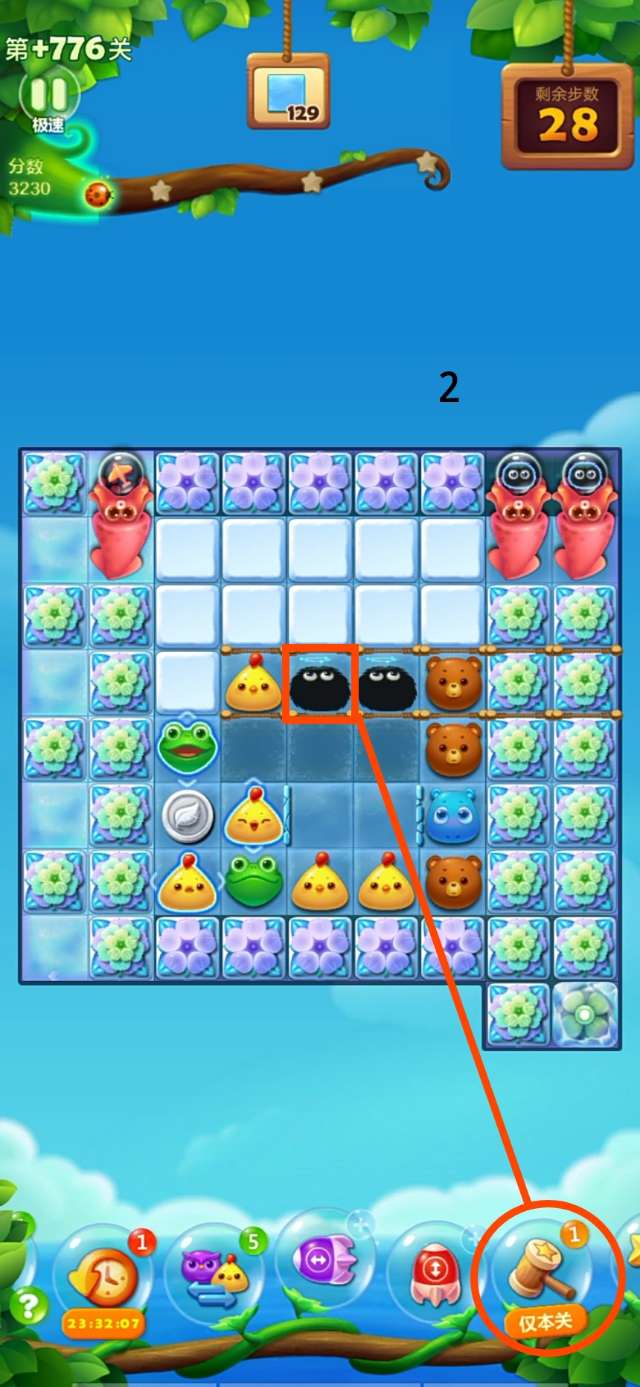Tap the highlighted black fur ball tile
The width and height of the screenshot is (640, 1387).
coord(320,684)
